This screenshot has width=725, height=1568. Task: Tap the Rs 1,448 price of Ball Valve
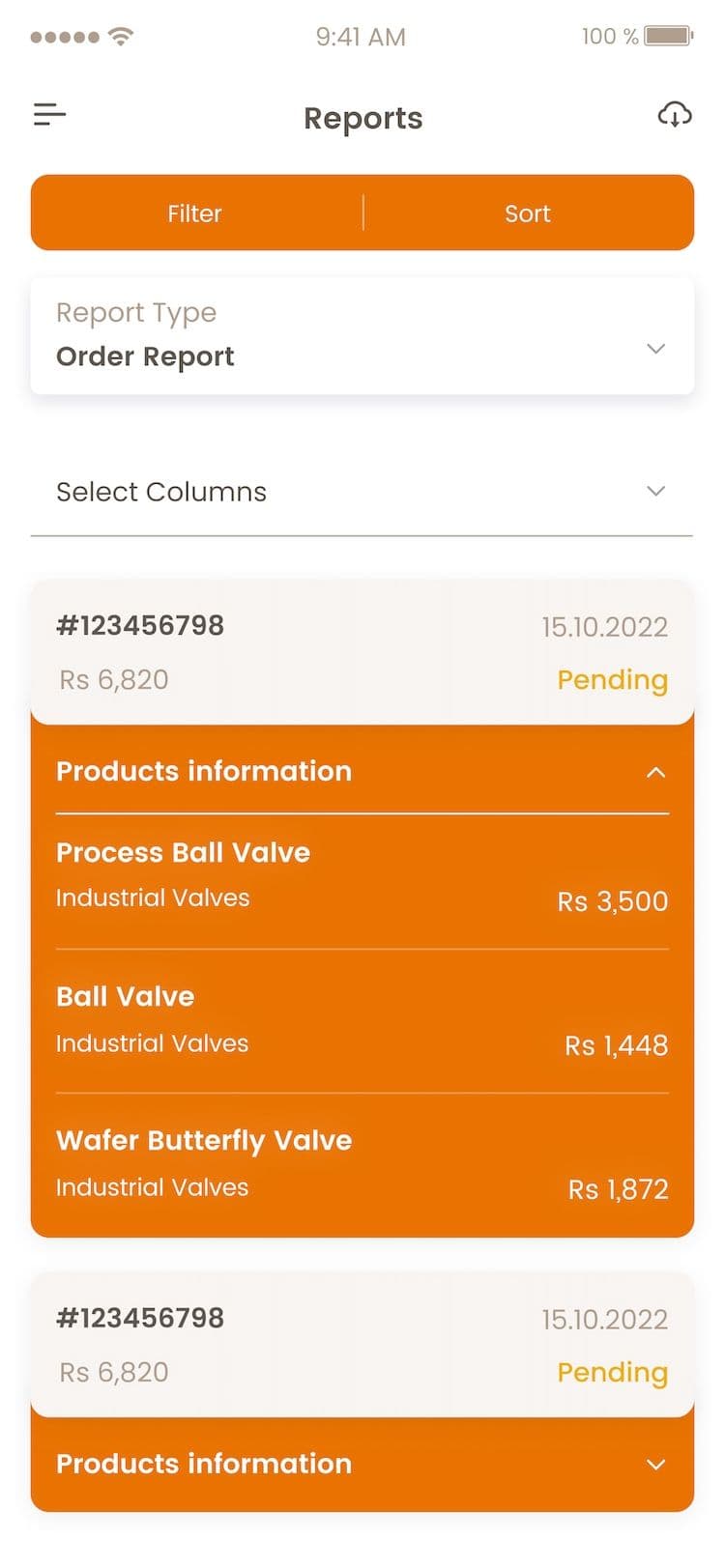(x=616, y=1045)
